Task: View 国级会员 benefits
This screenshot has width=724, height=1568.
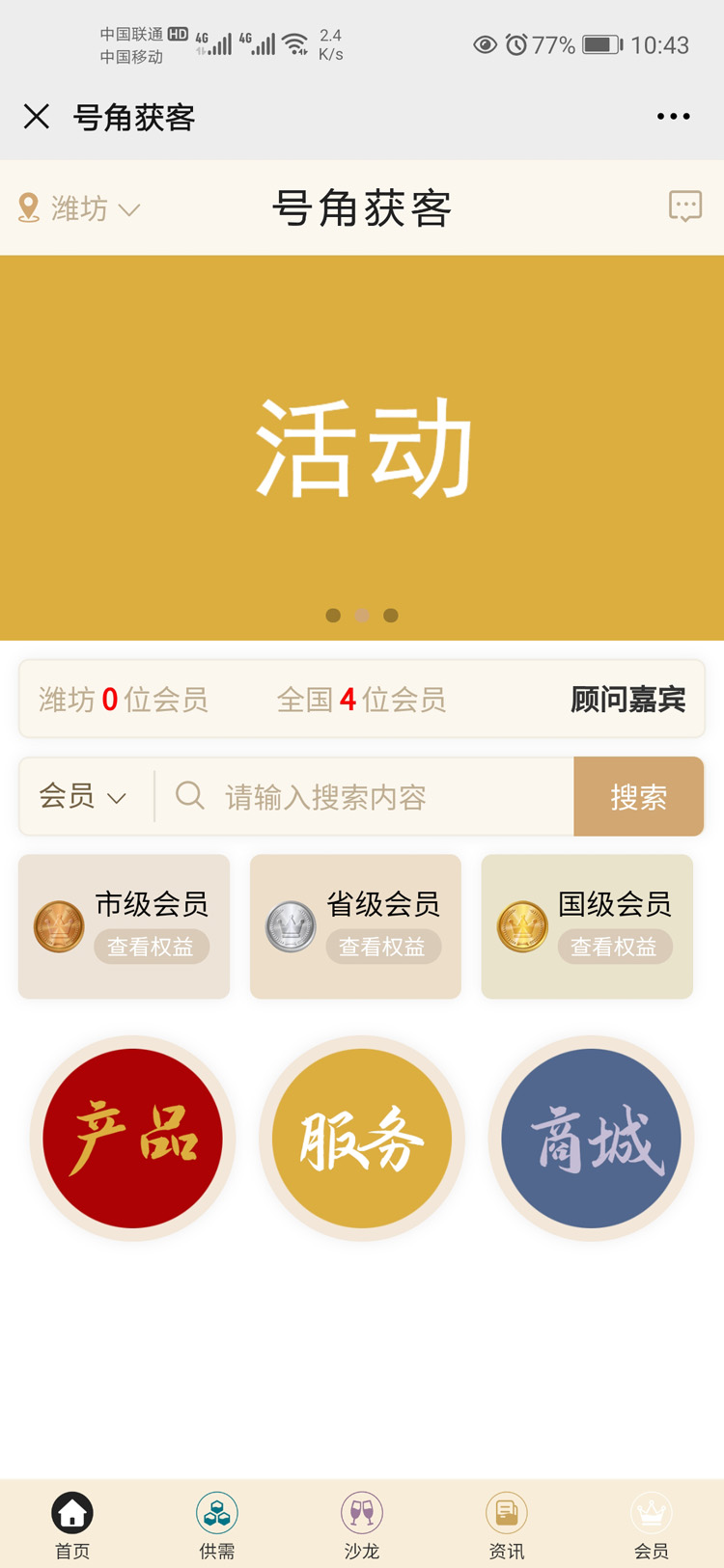Action: [x=614, y=947]
